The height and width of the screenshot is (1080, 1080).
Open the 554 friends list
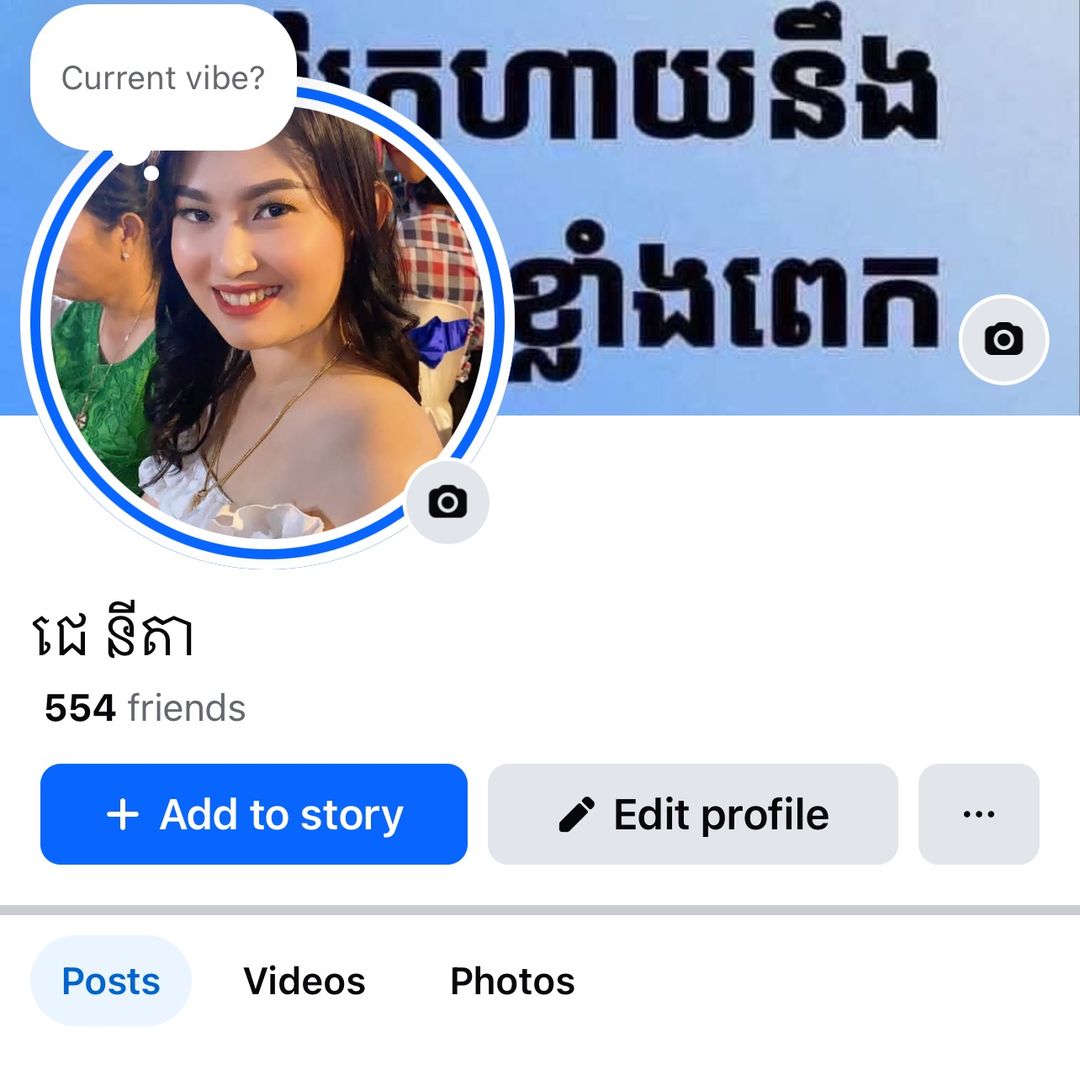tap(145, 708)
